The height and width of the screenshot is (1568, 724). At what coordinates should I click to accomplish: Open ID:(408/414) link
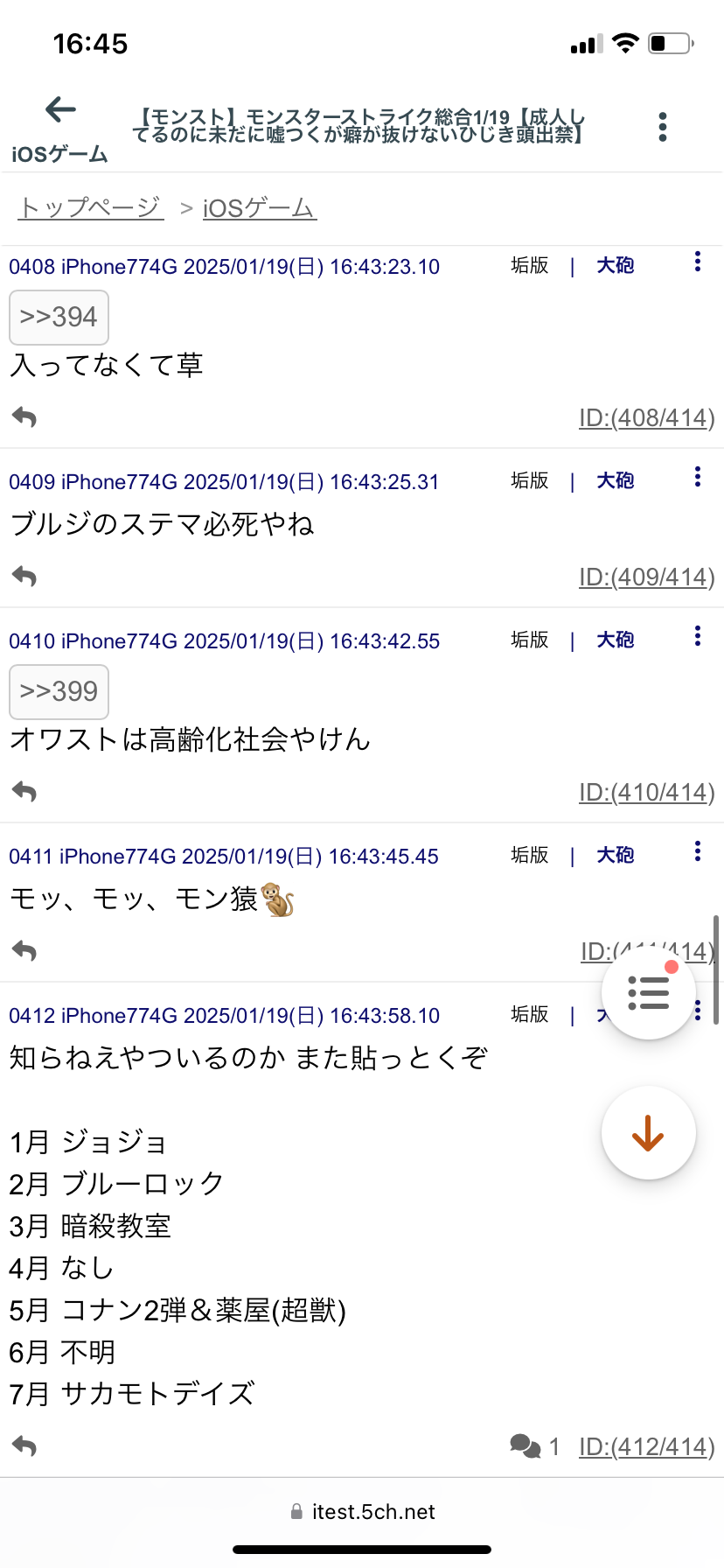point(646,418)
